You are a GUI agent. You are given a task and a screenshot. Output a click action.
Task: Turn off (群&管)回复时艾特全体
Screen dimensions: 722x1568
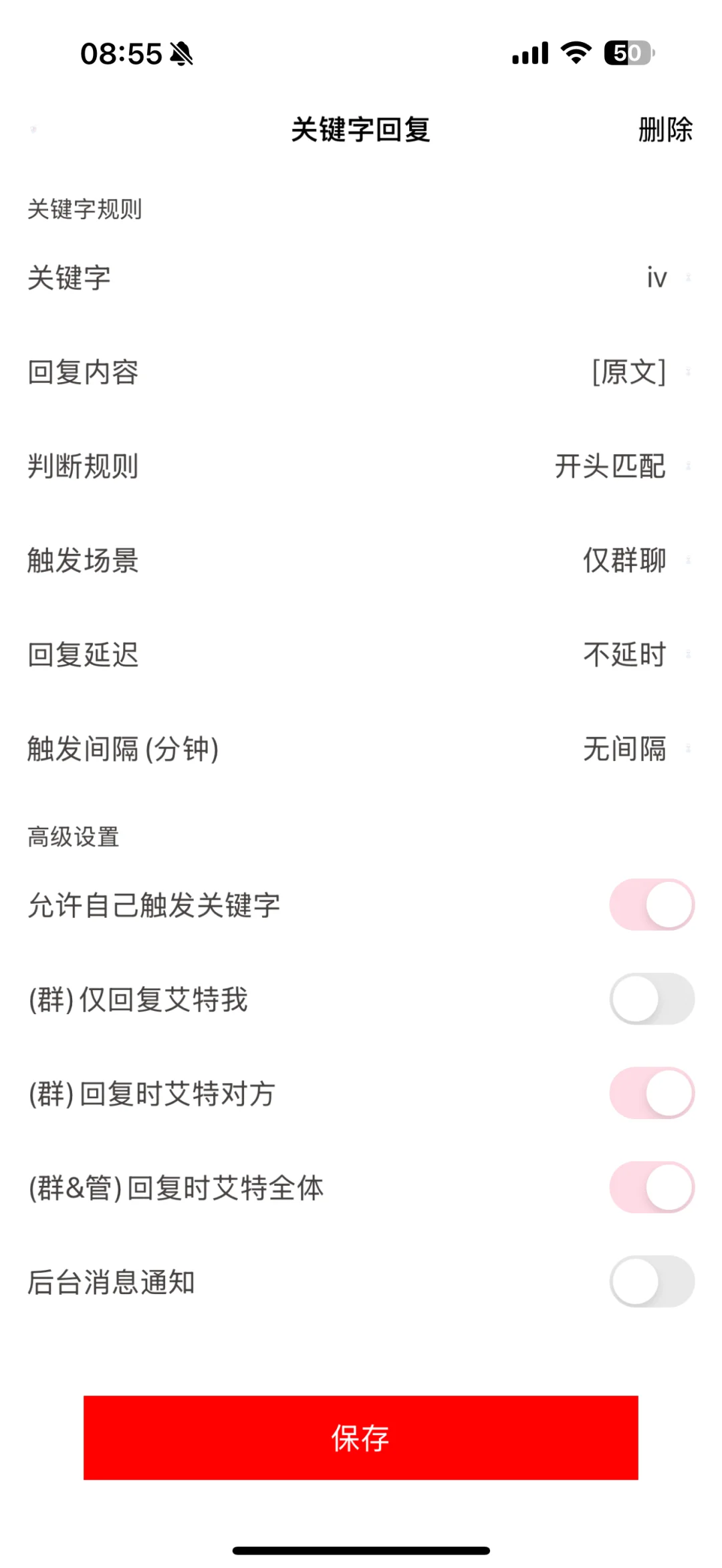[651, 1188]
